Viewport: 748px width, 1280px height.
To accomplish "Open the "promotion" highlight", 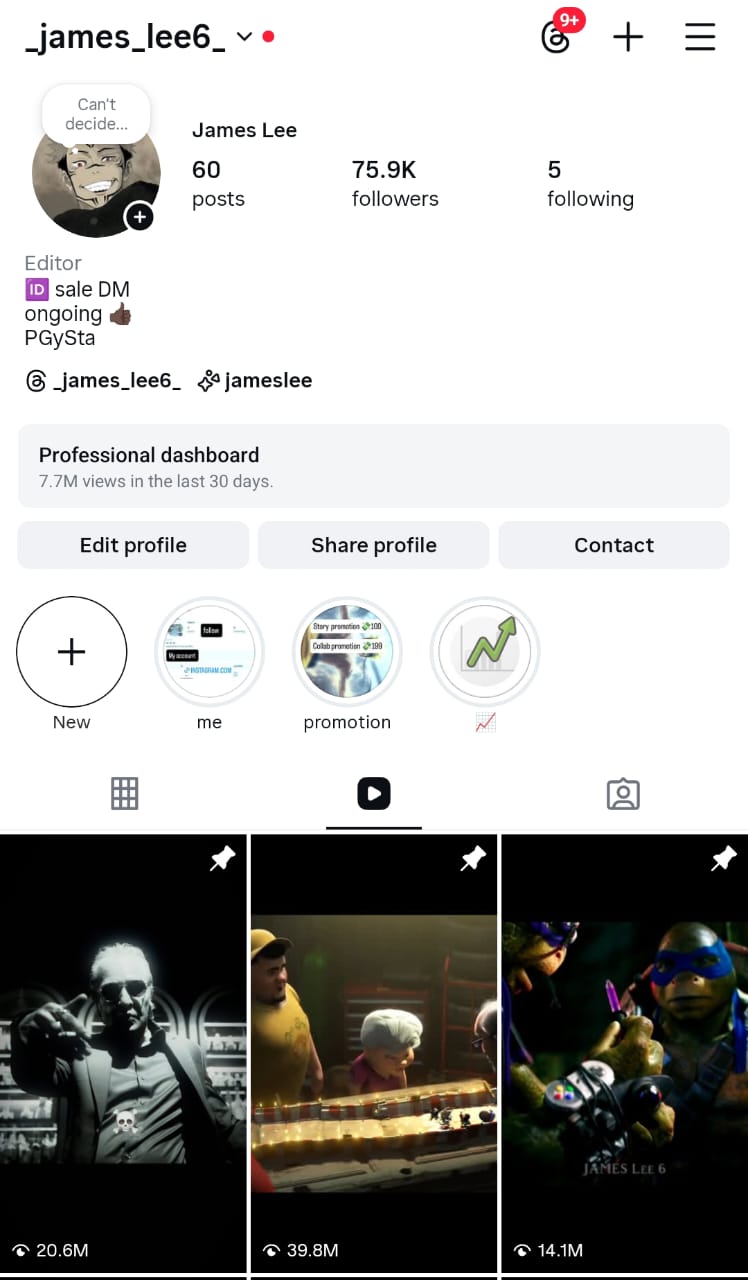I will (347, 652).
